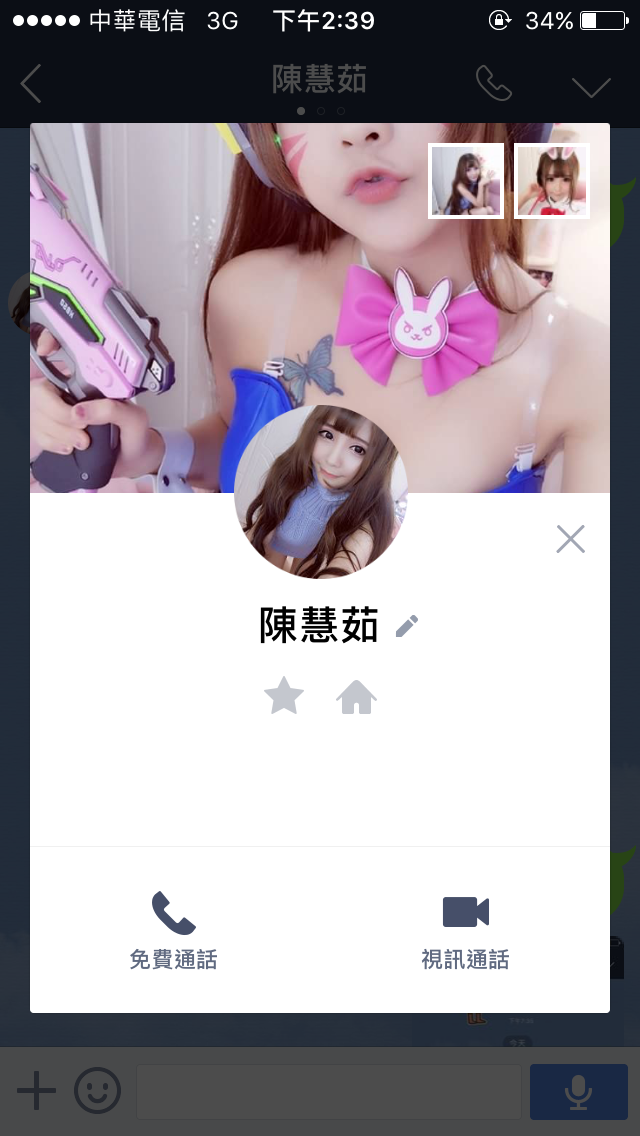Add this contact to favorites
Image resolution: width=640 pixels, height=1136 pixels.
284,696
